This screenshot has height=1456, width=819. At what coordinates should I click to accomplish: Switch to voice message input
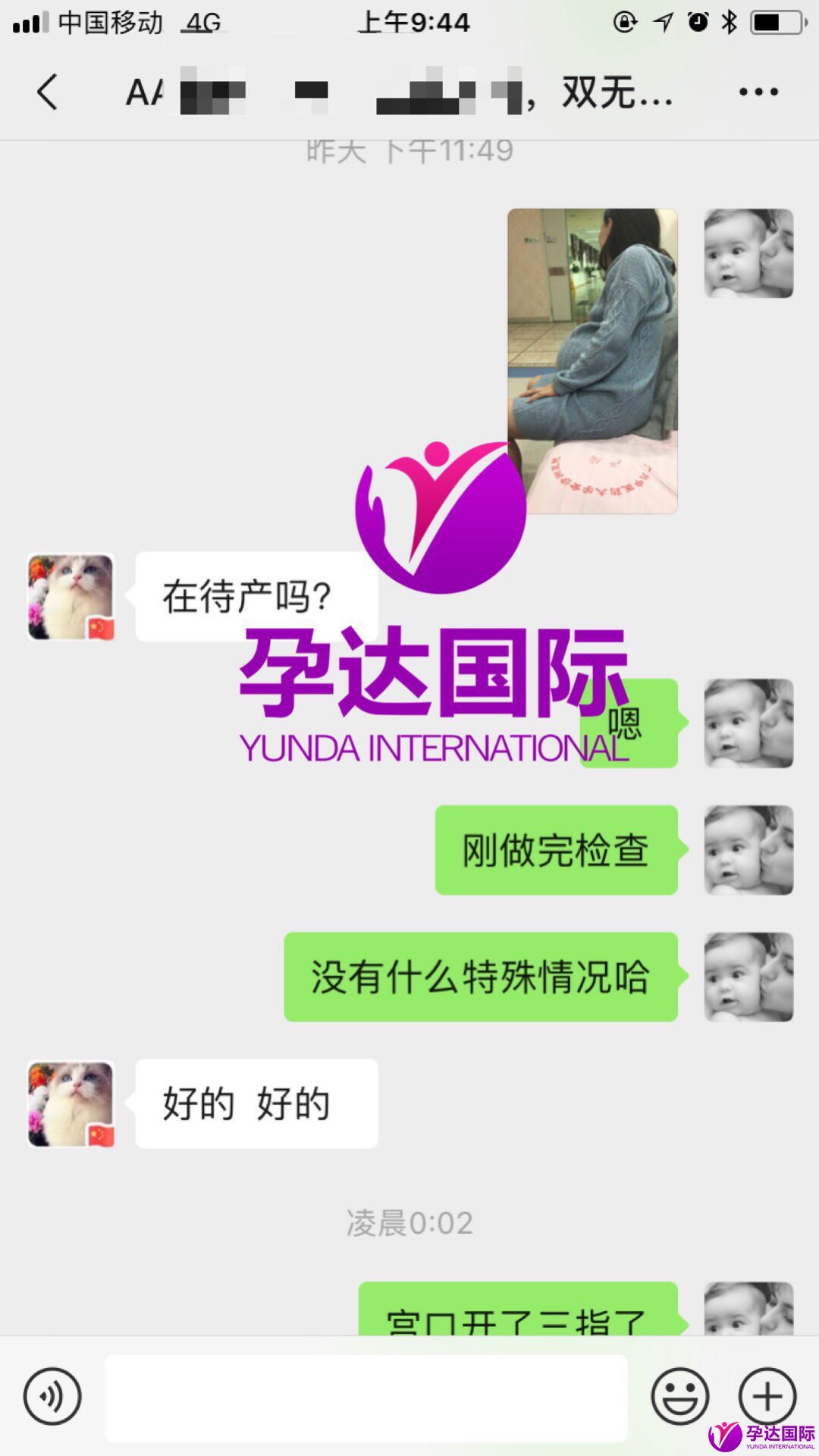[52, 1396]
